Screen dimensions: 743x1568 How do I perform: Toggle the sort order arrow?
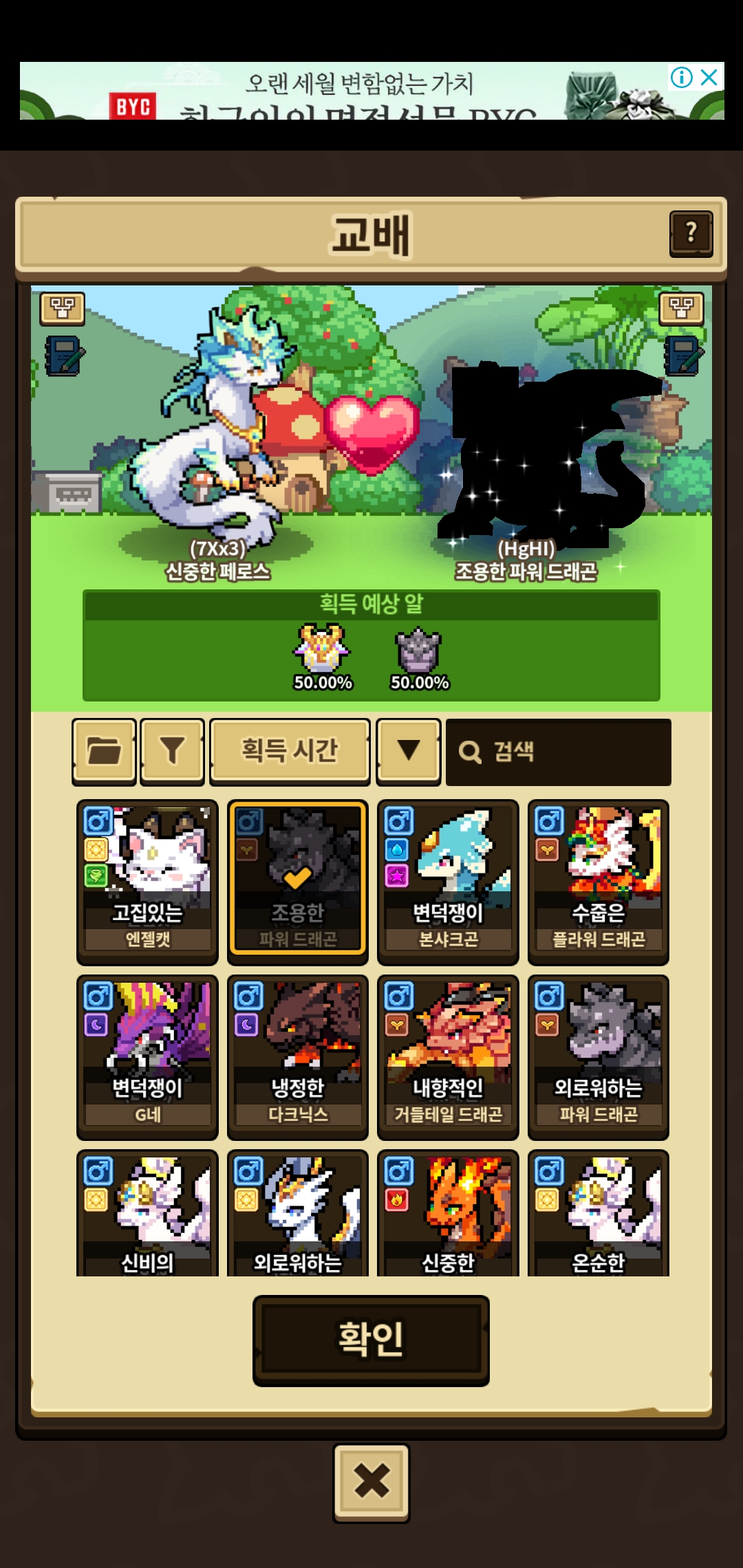coord(409,751)
